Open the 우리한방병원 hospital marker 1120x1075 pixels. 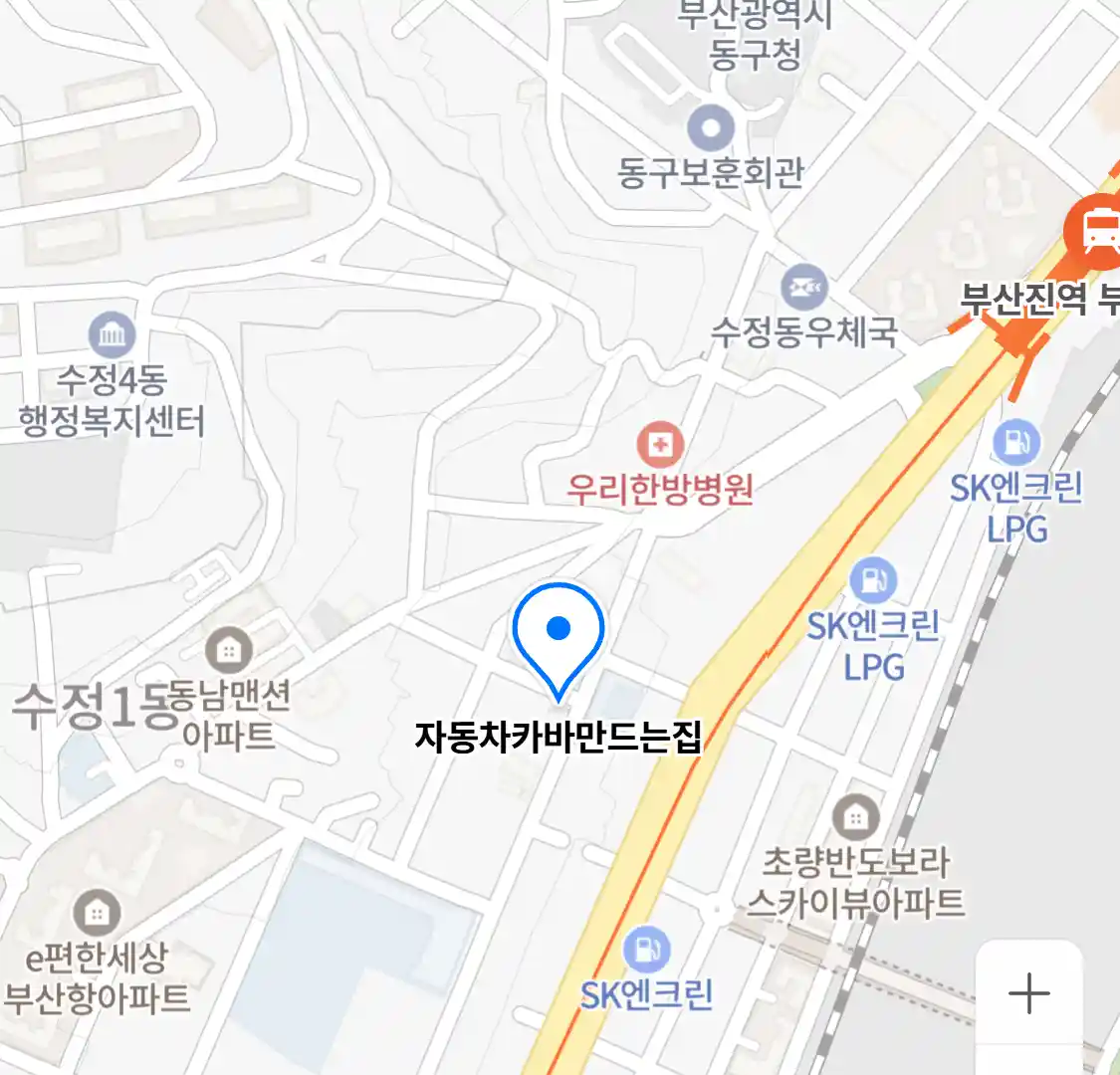point(660,444)
